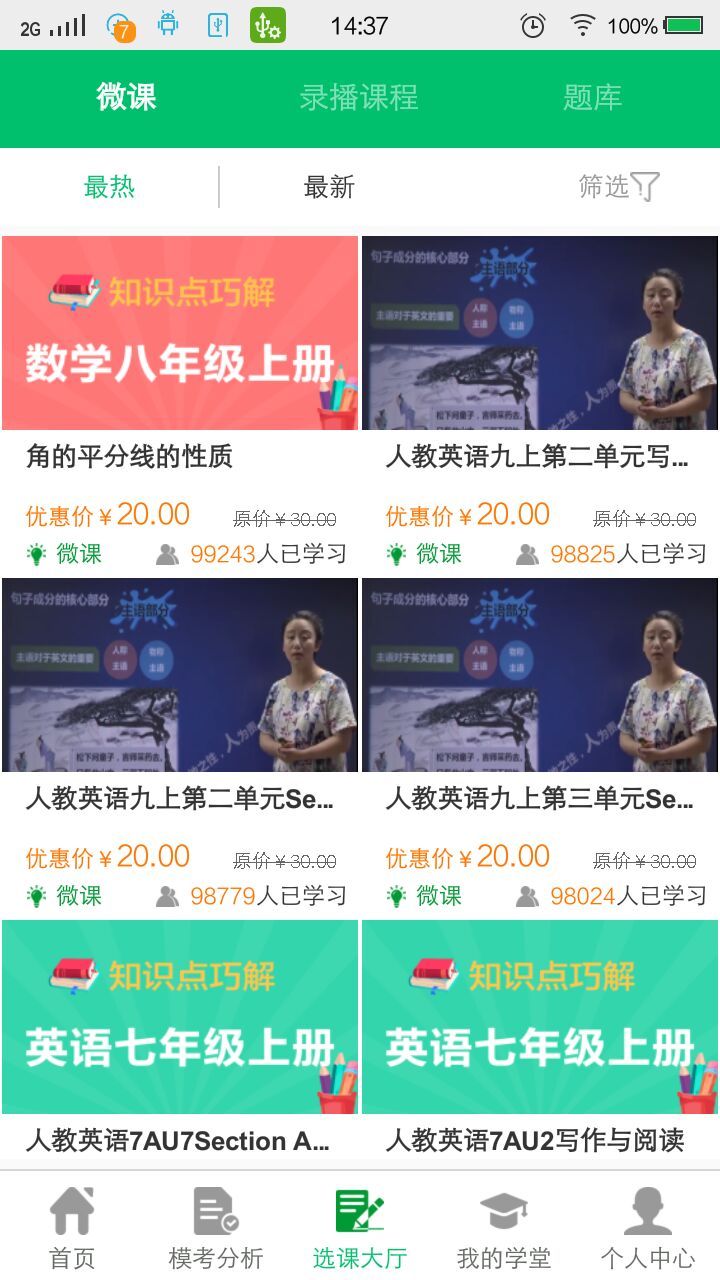
Task: Open the 数学八年级上册 course thumbnail
Action: point(179,332)
